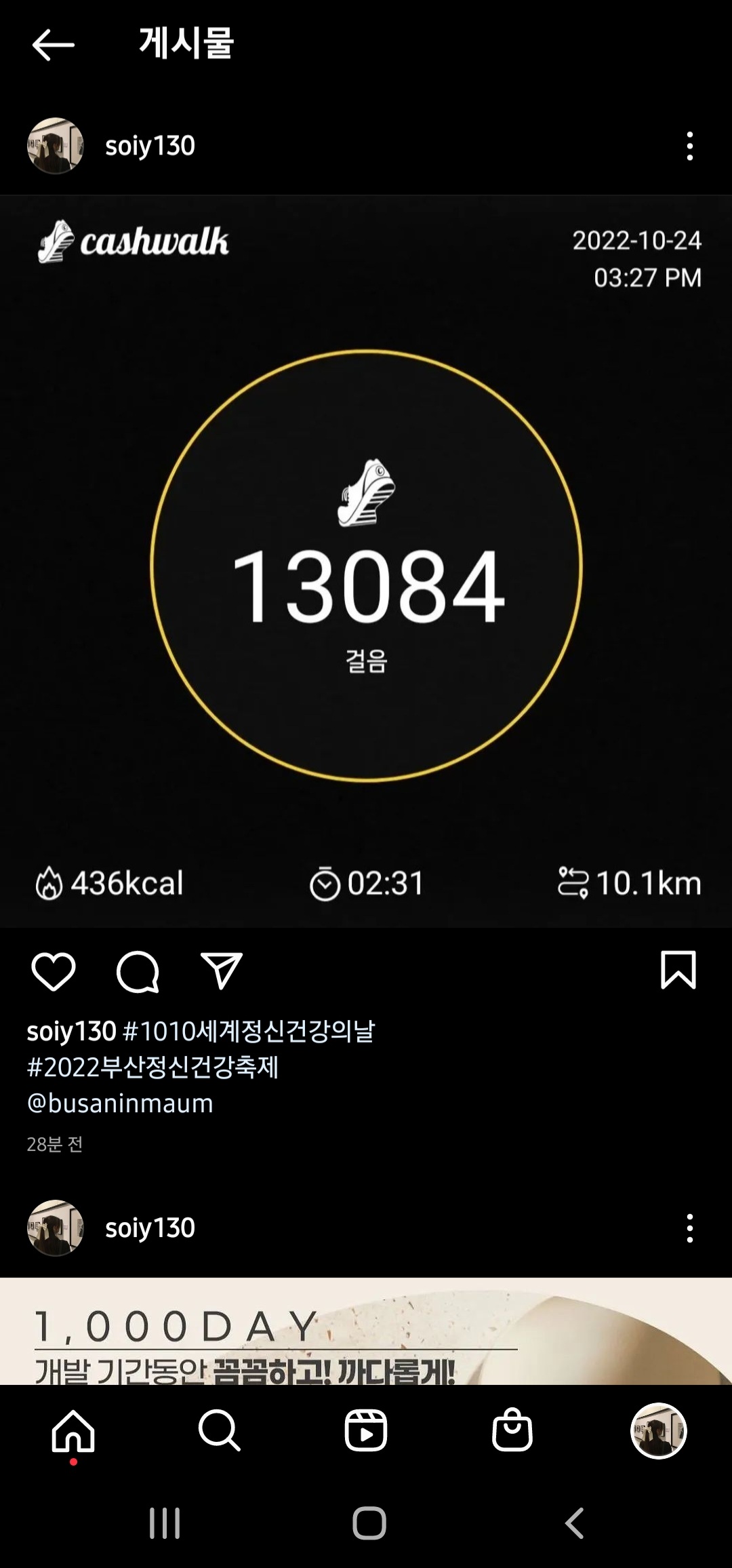Share the cashwalk post via direct message
732x1568 pixels.
(x=222, y=971)
